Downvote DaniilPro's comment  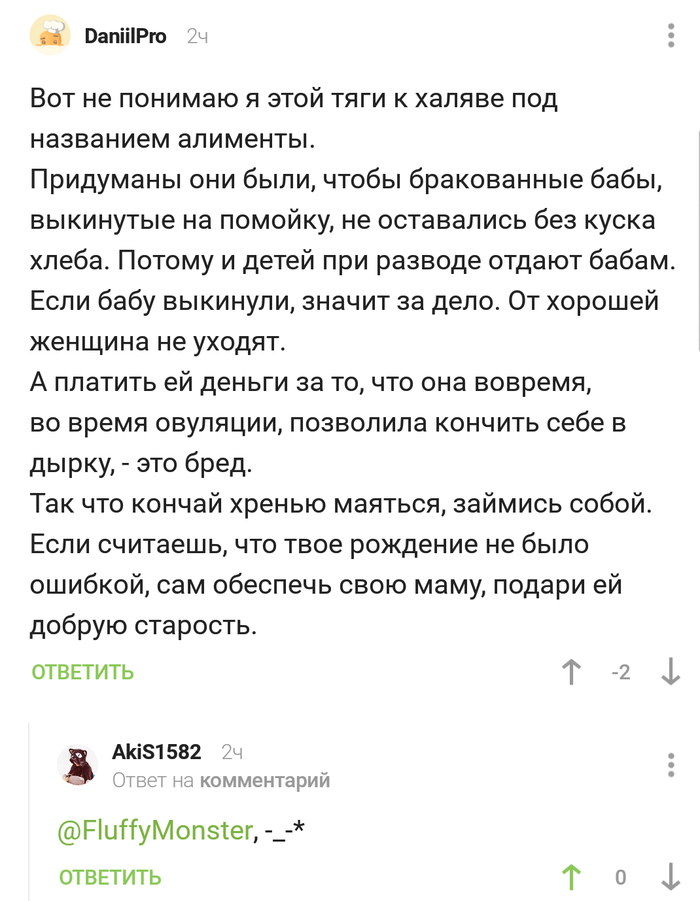[x=671, y=672]
